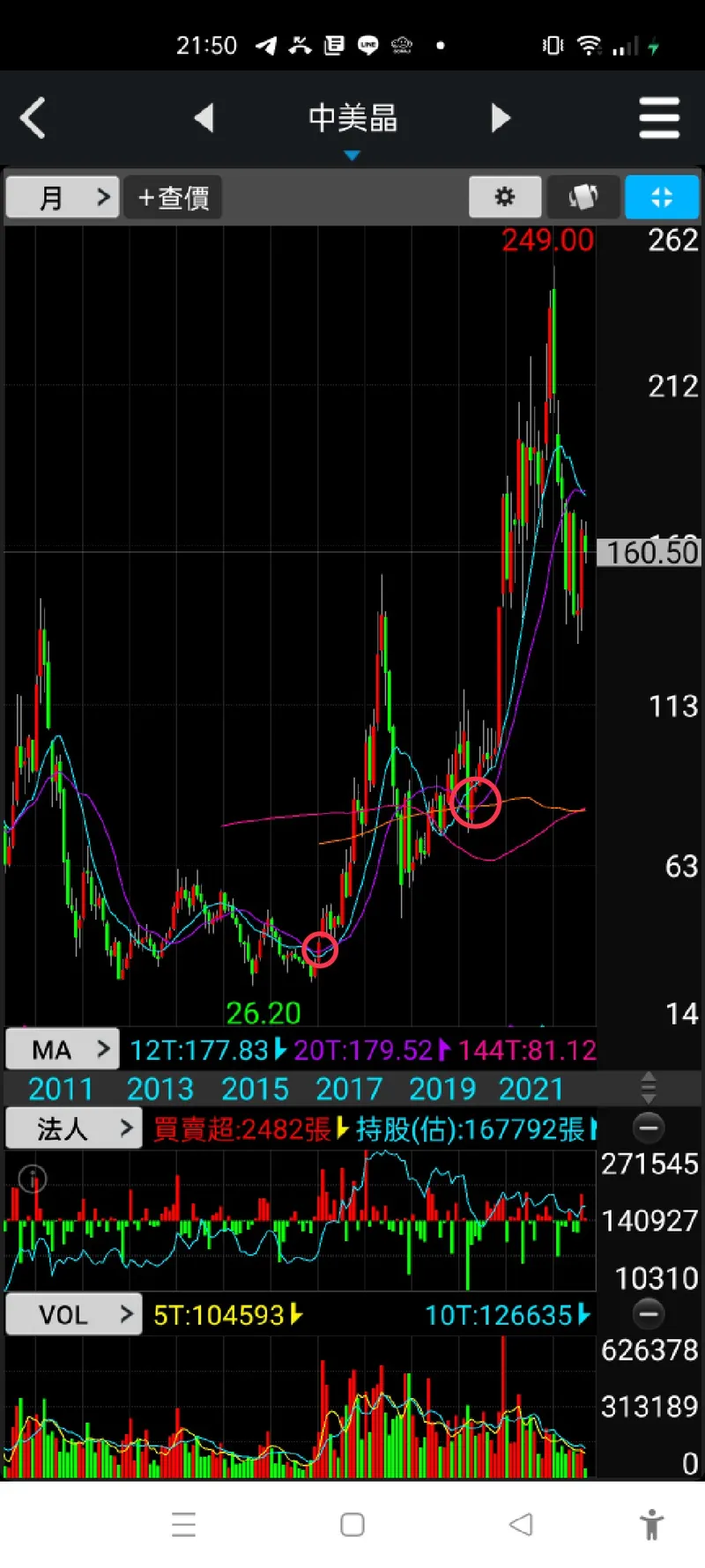Change the VOL indicator selector
Screen dimensions: 705x1568
(x=73, y=1314)
